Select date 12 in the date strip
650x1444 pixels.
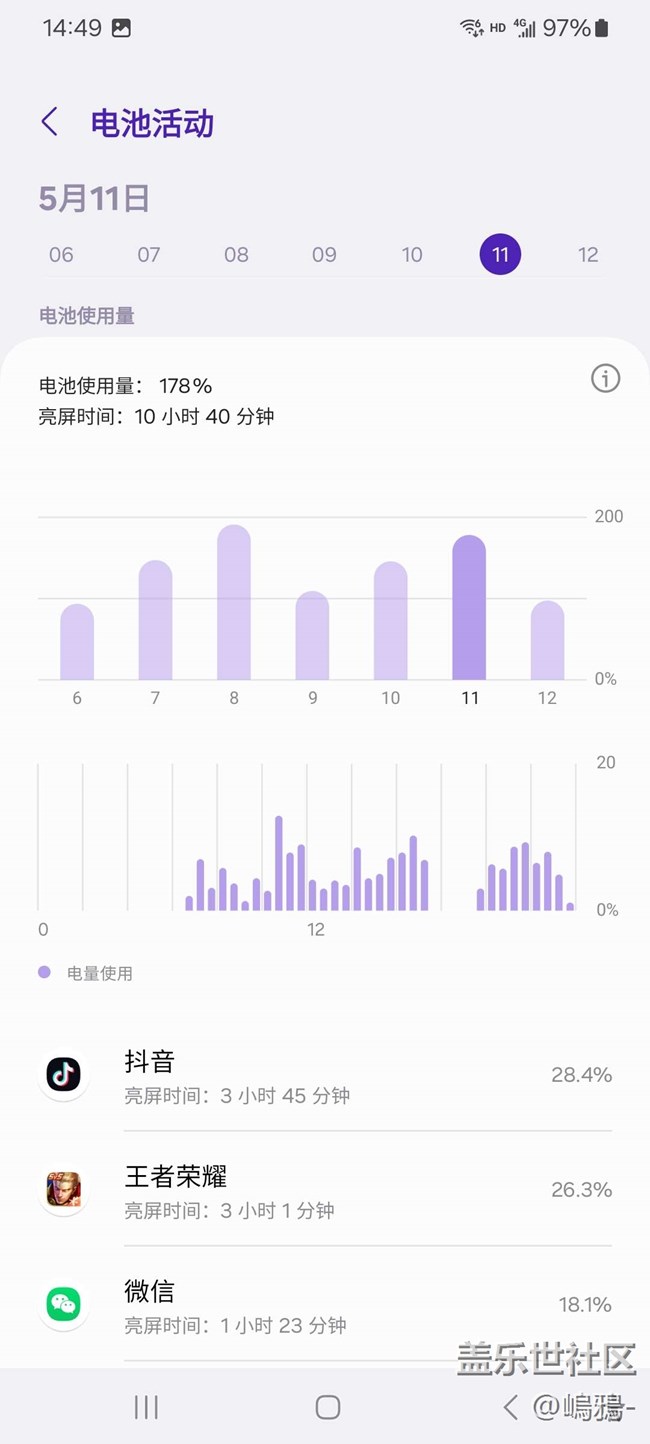588,255
